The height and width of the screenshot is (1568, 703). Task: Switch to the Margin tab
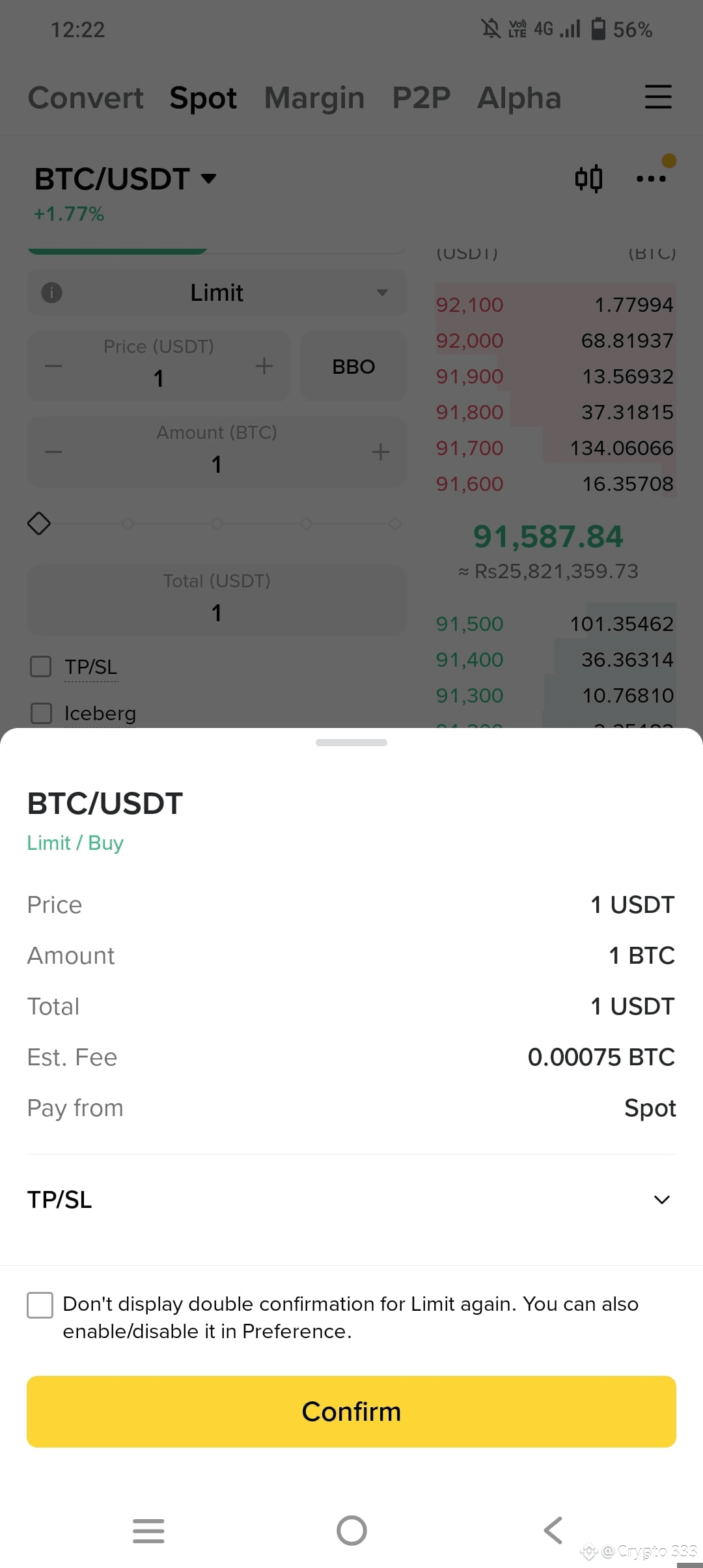(314, 98)
